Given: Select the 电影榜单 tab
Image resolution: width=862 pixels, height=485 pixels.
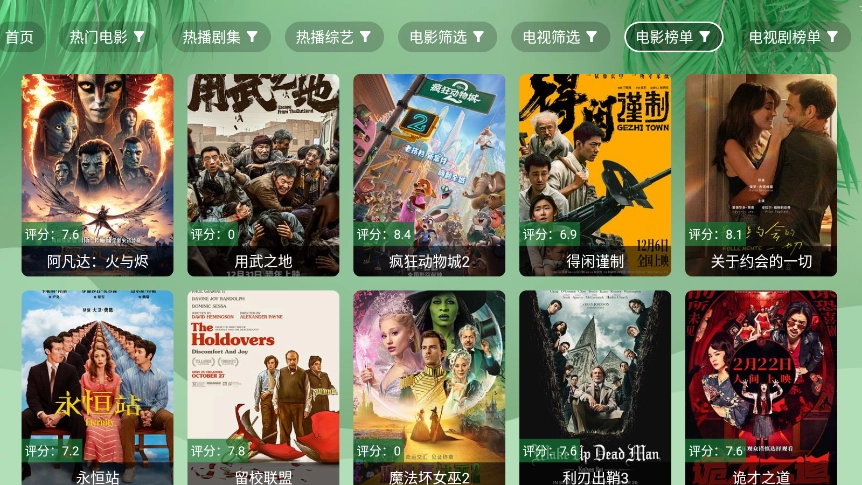Looking at the screenshot, I should [x=674, y=37].
